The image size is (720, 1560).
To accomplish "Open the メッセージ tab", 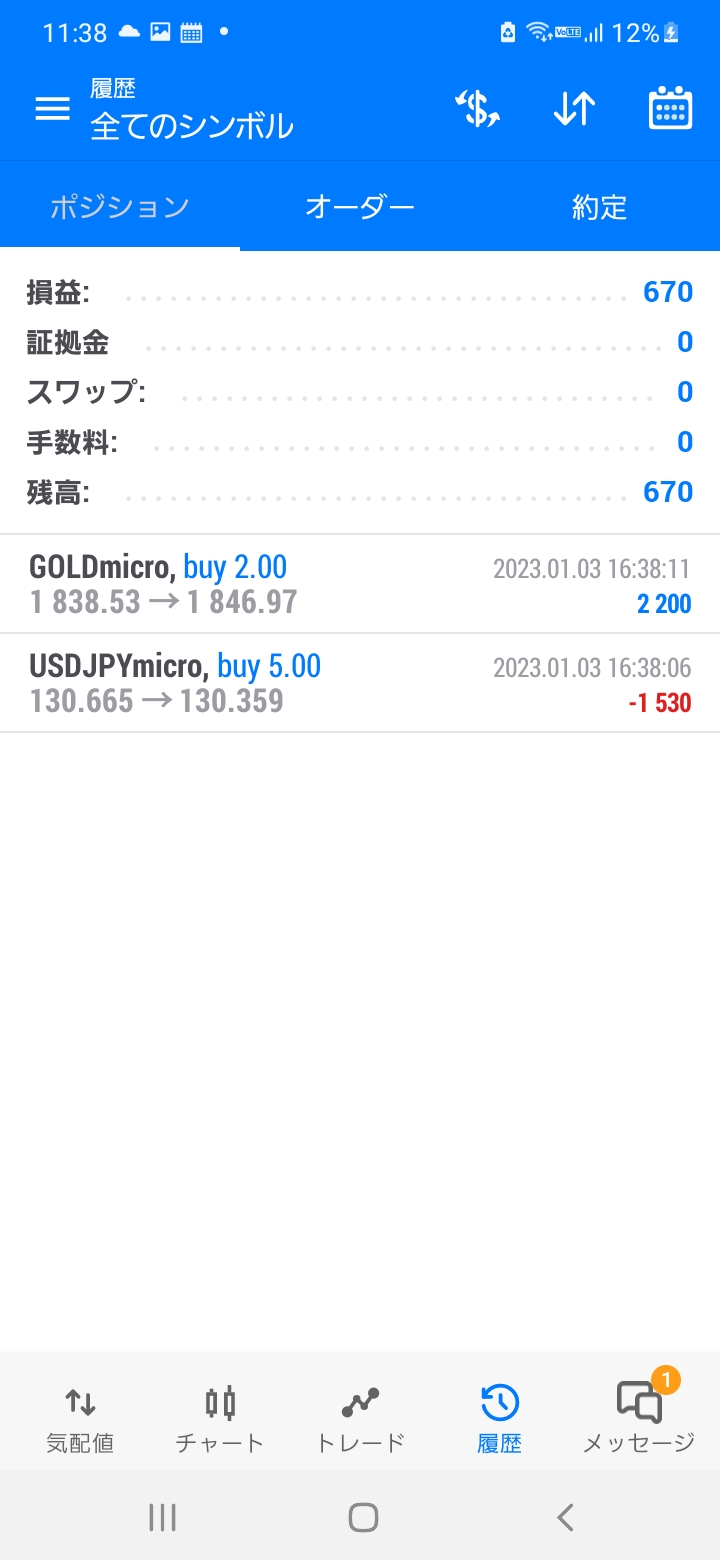I will (x=639, y=1418).
